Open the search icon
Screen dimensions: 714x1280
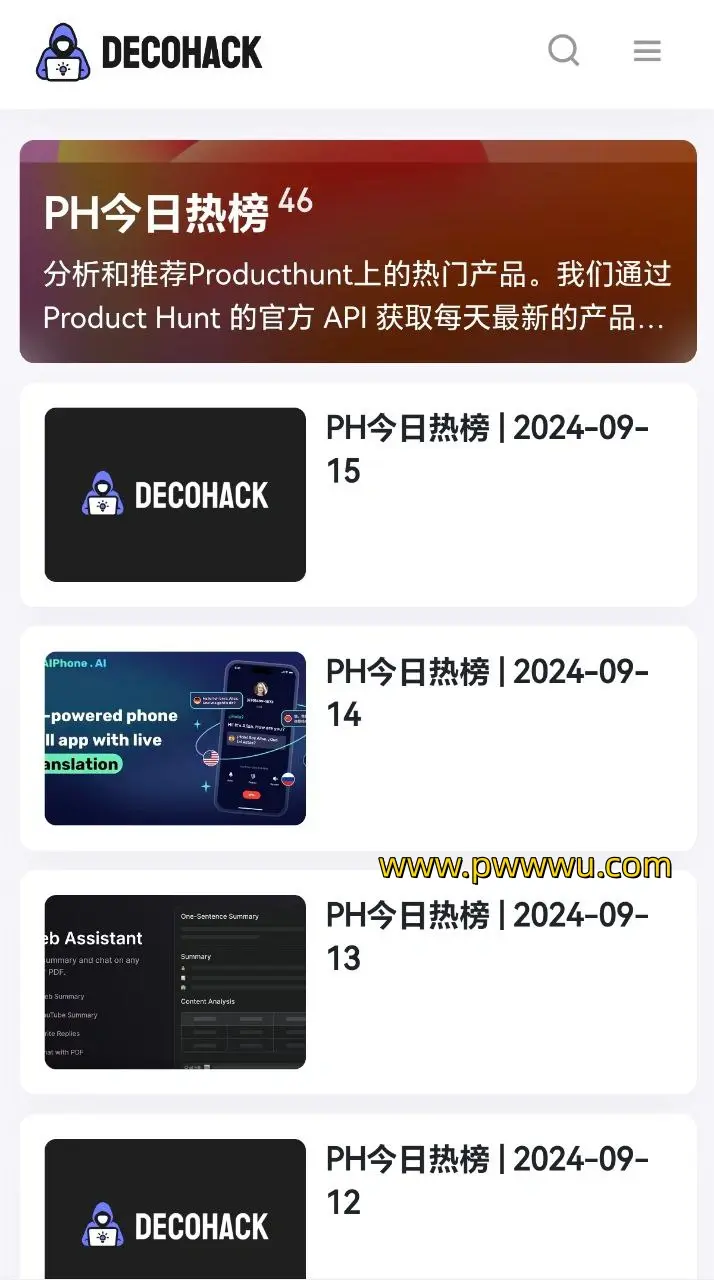564,50
